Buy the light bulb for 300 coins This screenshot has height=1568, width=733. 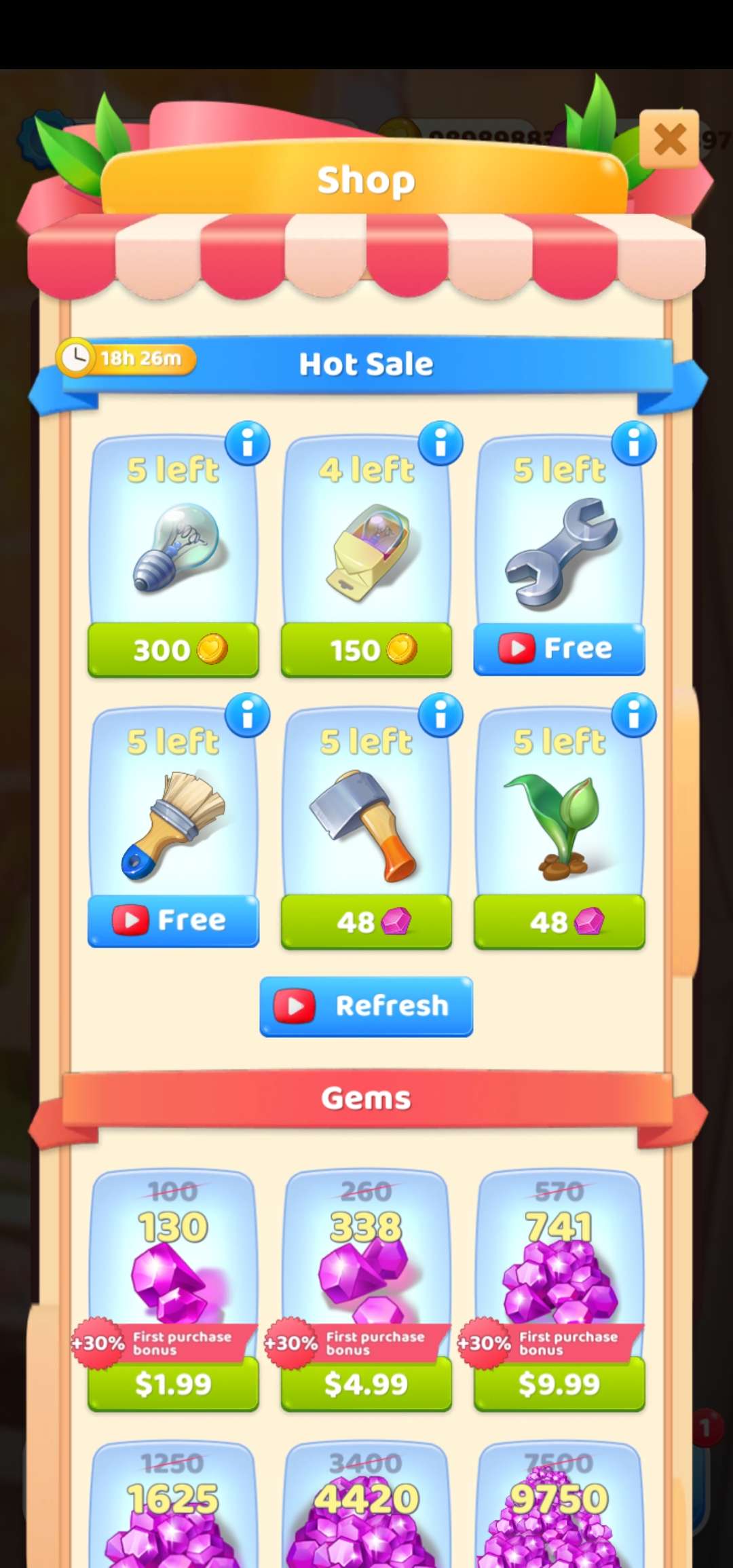click(x=173, y=650)
